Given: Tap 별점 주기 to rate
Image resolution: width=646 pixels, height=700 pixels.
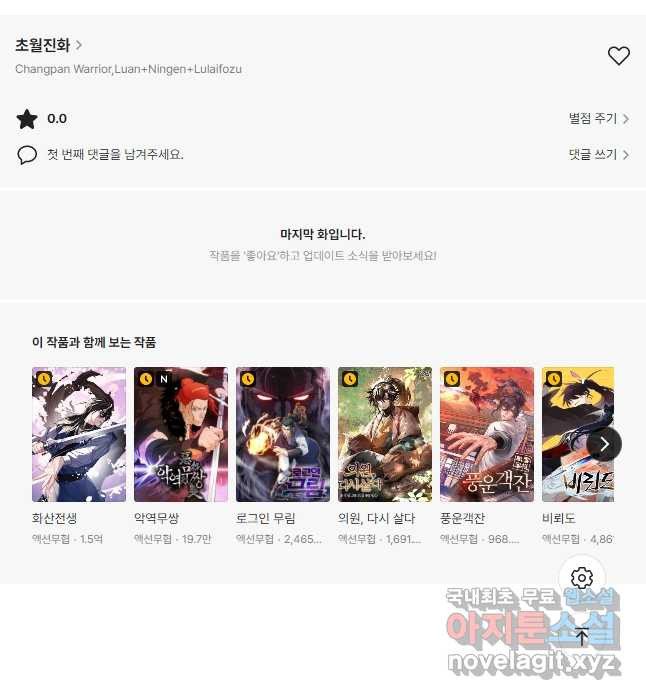Looking at the screenshot, I should (598, 119).
